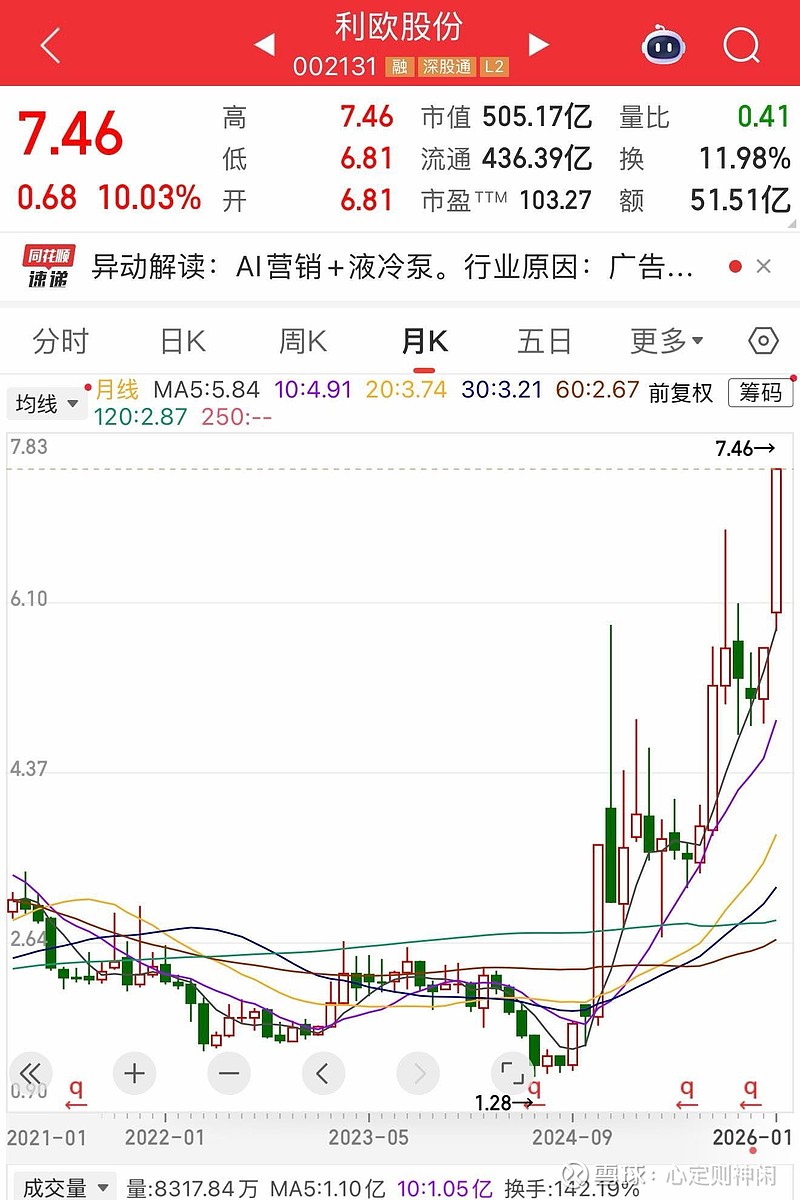800x1200 pixels.
Task: Select the 月K chart tab
Action: [425, 342]
